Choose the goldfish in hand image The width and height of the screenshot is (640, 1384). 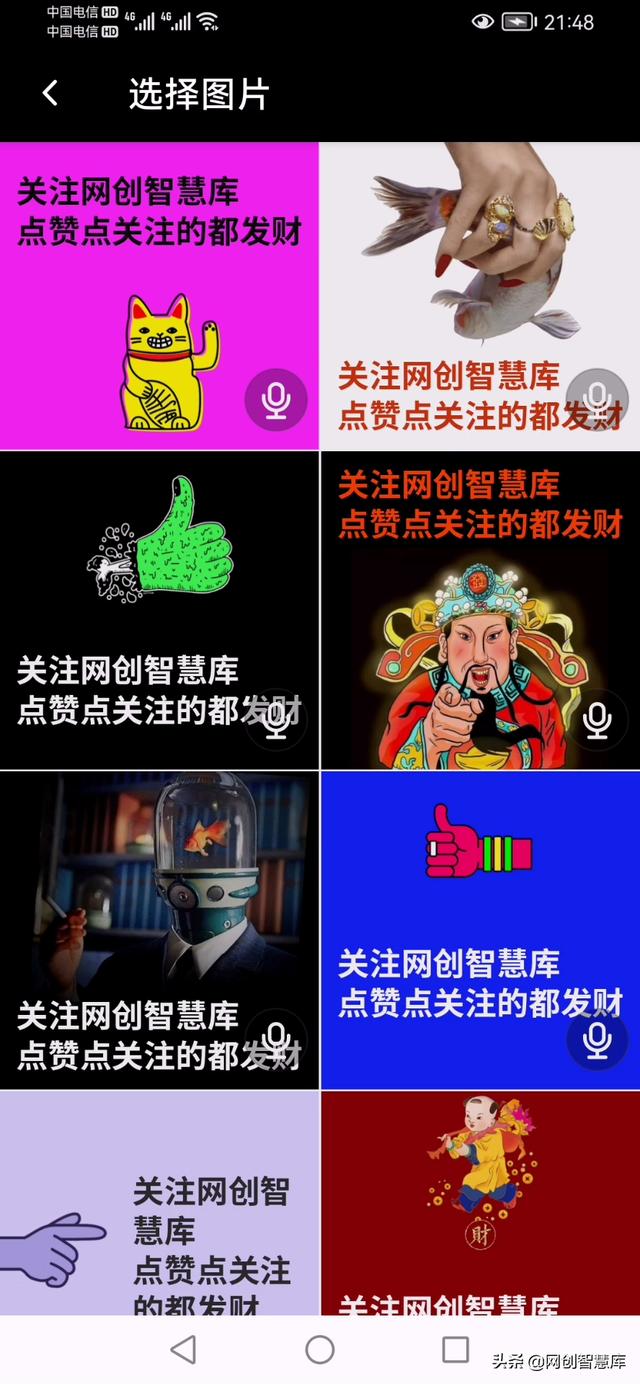point(480,296)
